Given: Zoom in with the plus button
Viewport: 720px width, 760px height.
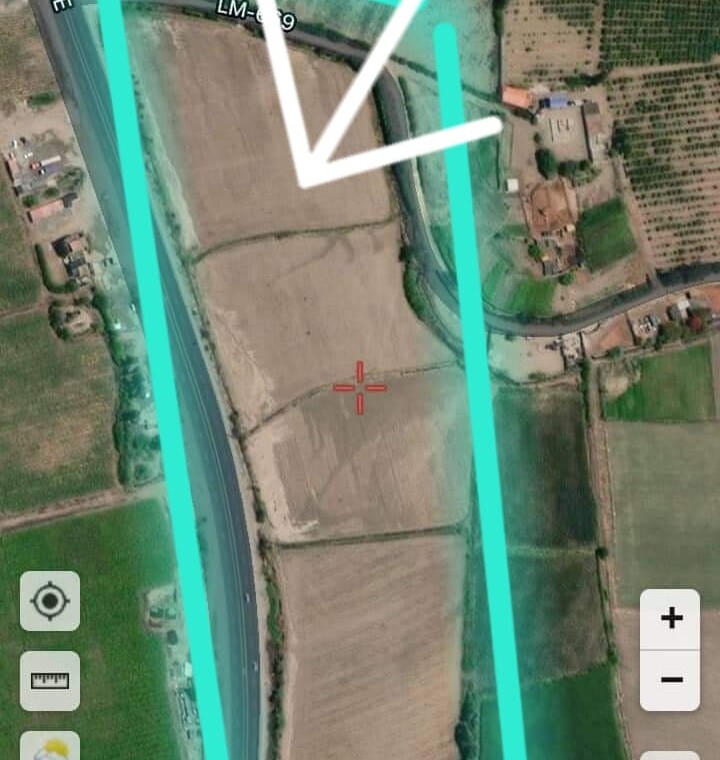Looking at the screenshot, I should pos(671,618).
